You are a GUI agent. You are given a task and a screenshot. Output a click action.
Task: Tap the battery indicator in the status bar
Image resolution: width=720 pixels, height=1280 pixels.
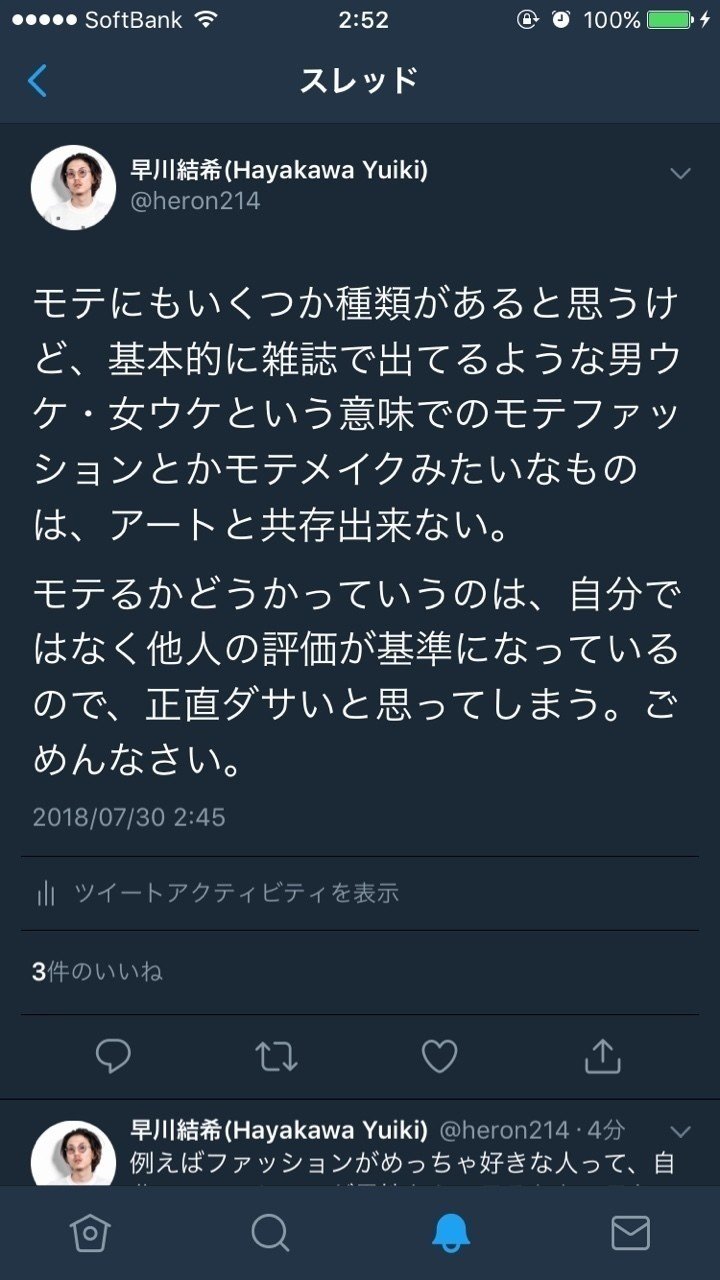point(670,17)
